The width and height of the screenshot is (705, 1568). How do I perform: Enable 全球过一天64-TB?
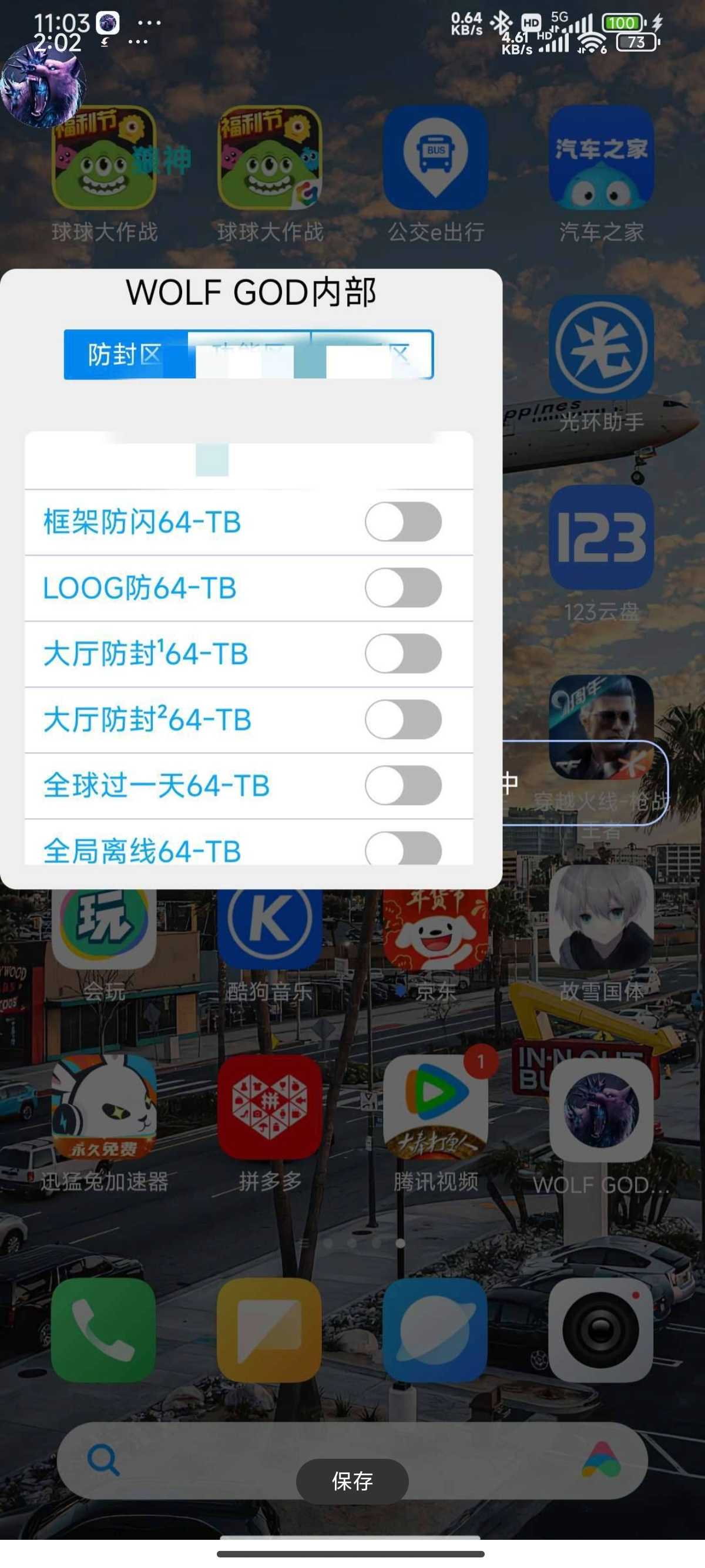(403, 785)
